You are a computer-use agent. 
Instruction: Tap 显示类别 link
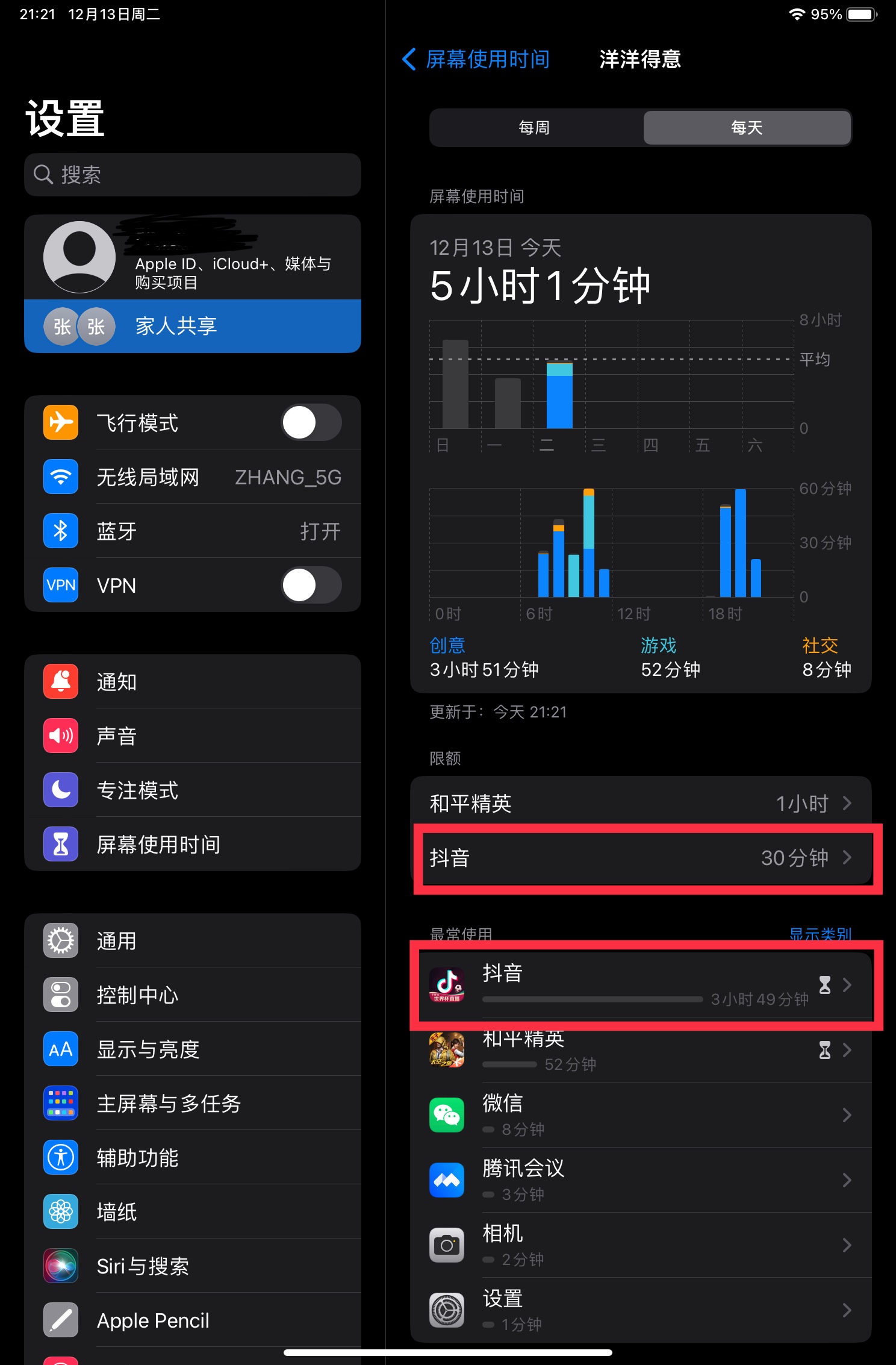pyautogui.click(x=820, y=934)
